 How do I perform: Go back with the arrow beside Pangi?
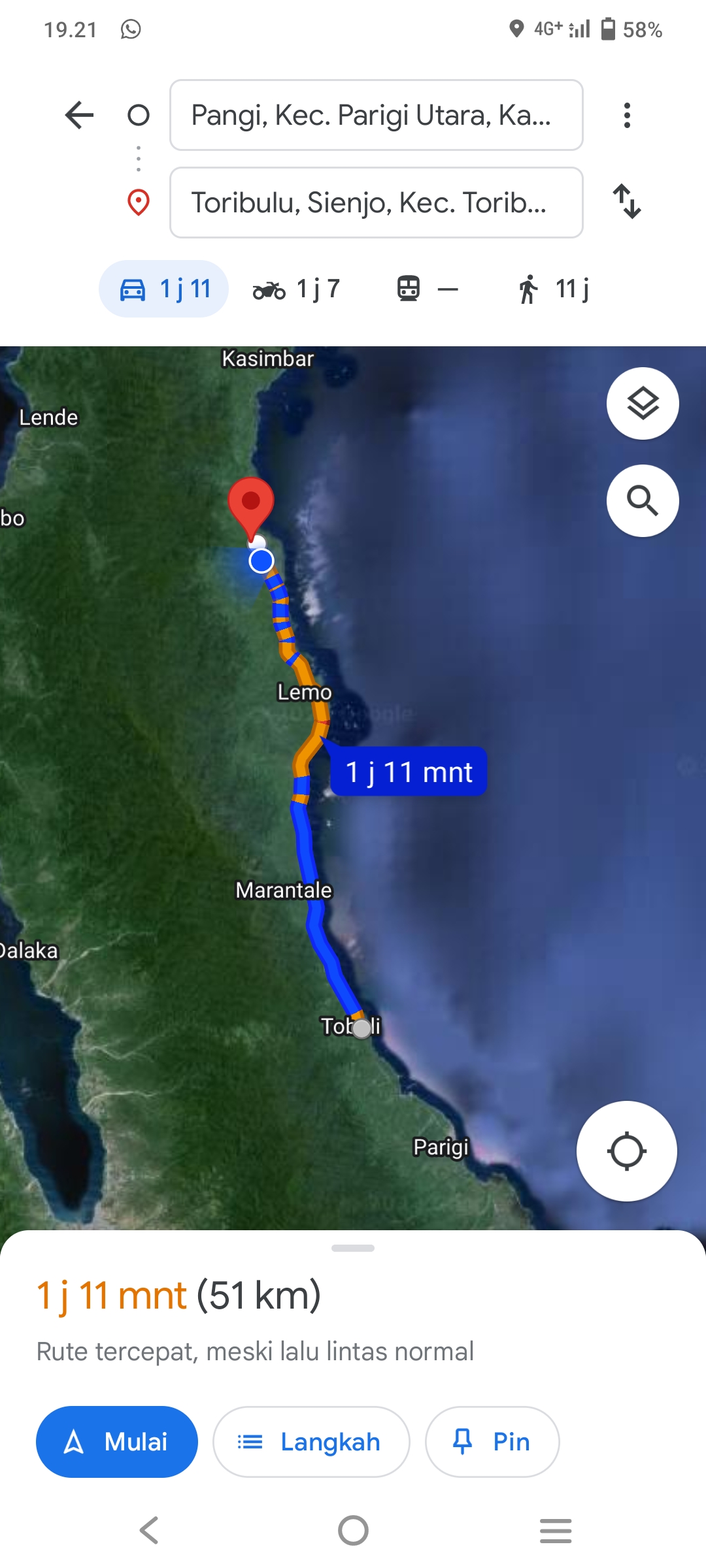(x=80, y=115)
